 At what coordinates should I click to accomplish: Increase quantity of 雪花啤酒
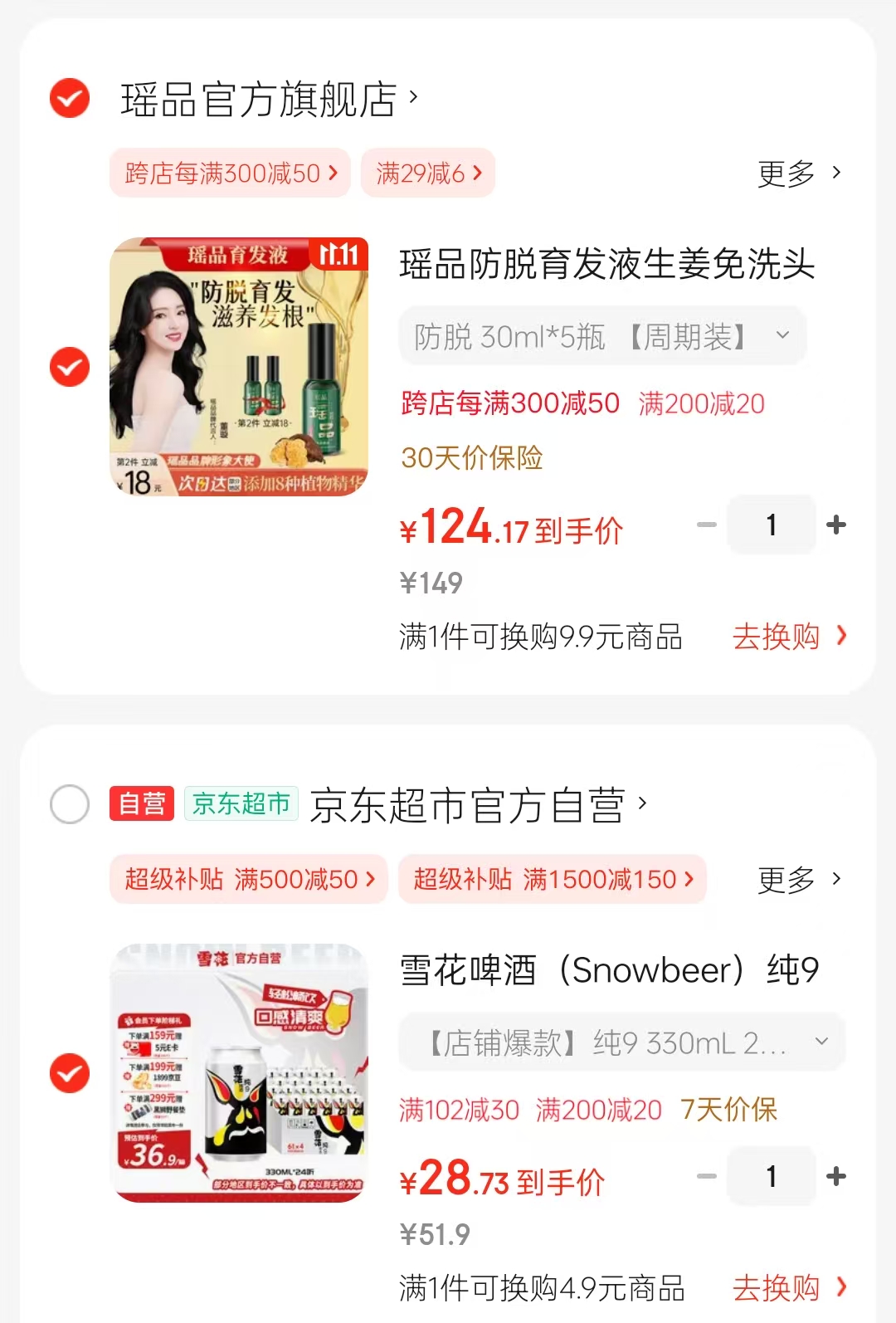836,1176
